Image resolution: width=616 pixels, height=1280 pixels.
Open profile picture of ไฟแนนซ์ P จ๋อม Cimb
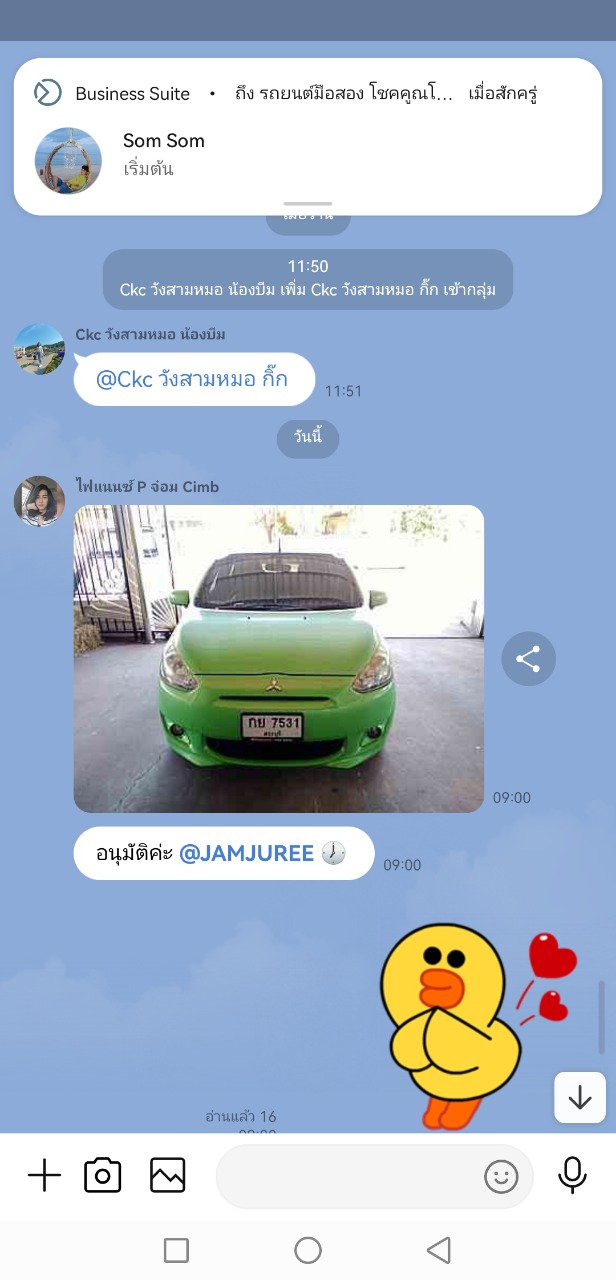pyautogui.click(x=39, y=501)
